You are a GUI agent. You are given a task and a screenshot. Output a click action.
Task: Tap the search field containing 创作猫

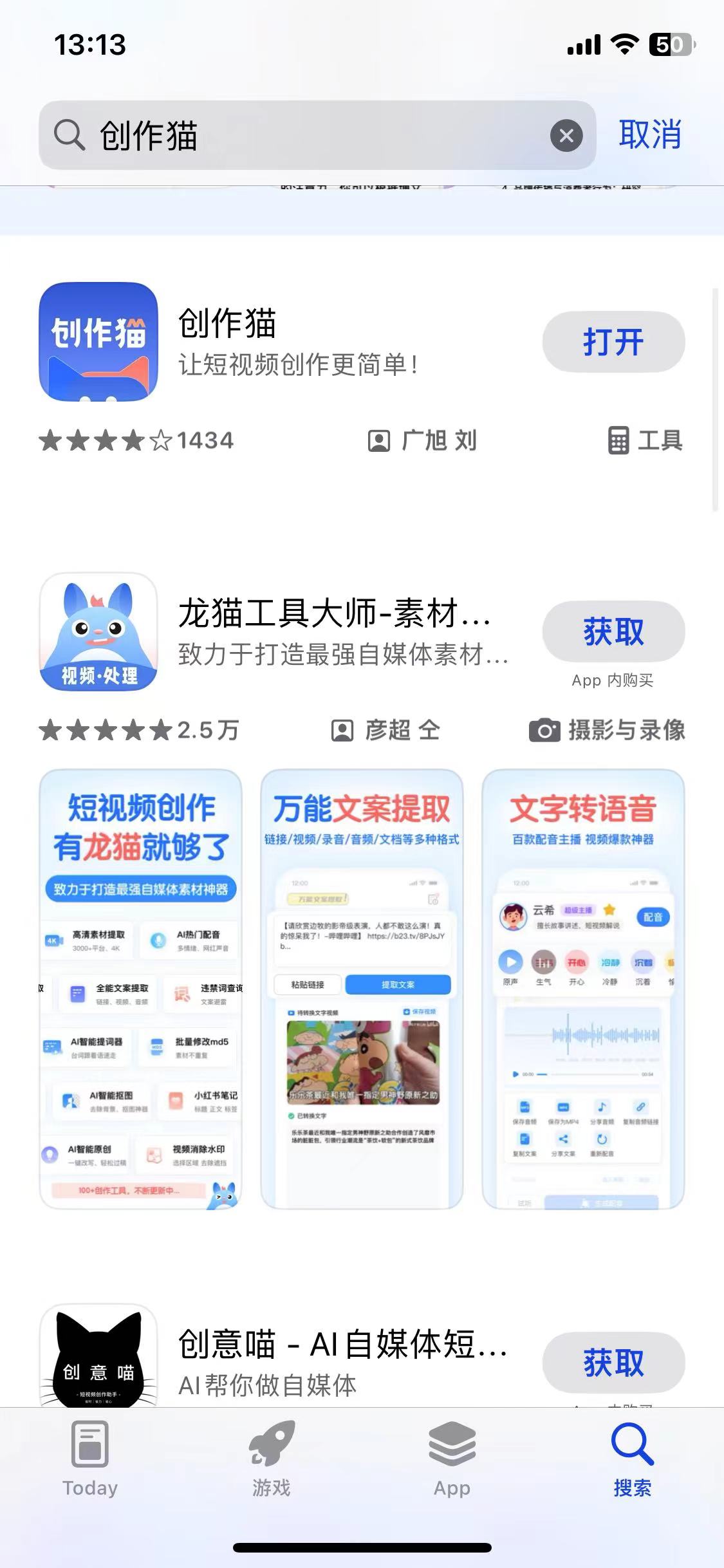pyautogui.click(x=309, y=136)
